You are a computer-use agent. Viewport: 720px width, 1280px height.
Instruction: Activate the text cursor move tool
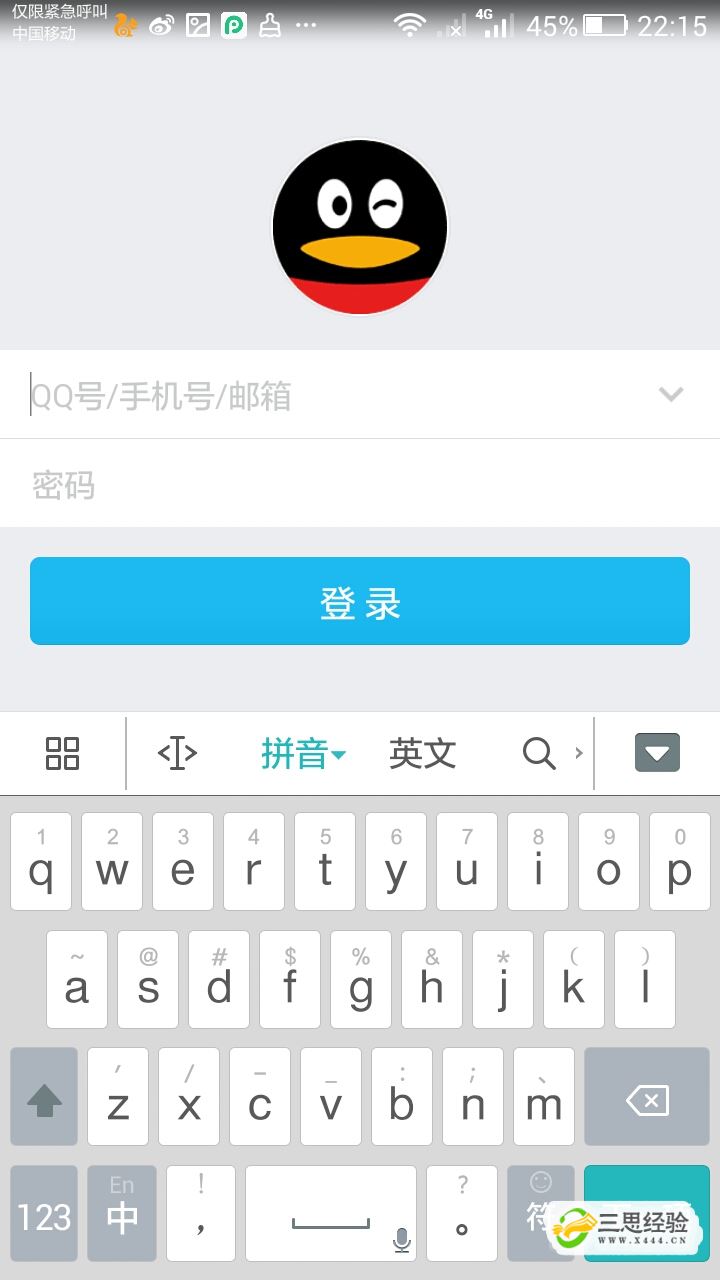(177, 753)
